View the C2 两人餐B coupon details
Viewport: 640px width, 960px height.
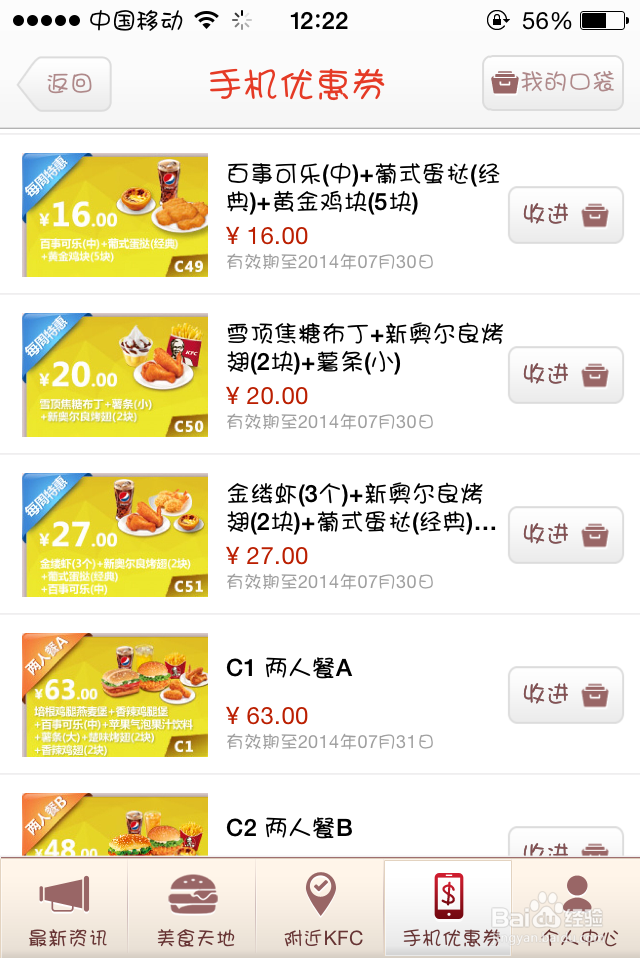pyautogui.click(x=115, y=826)
